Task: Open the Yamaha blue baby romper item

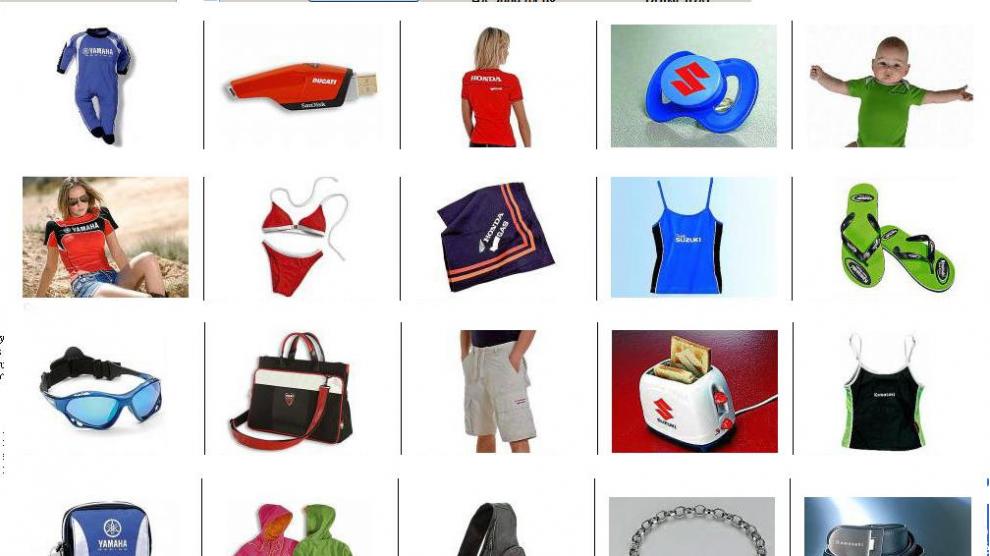Action: [95, 85]
